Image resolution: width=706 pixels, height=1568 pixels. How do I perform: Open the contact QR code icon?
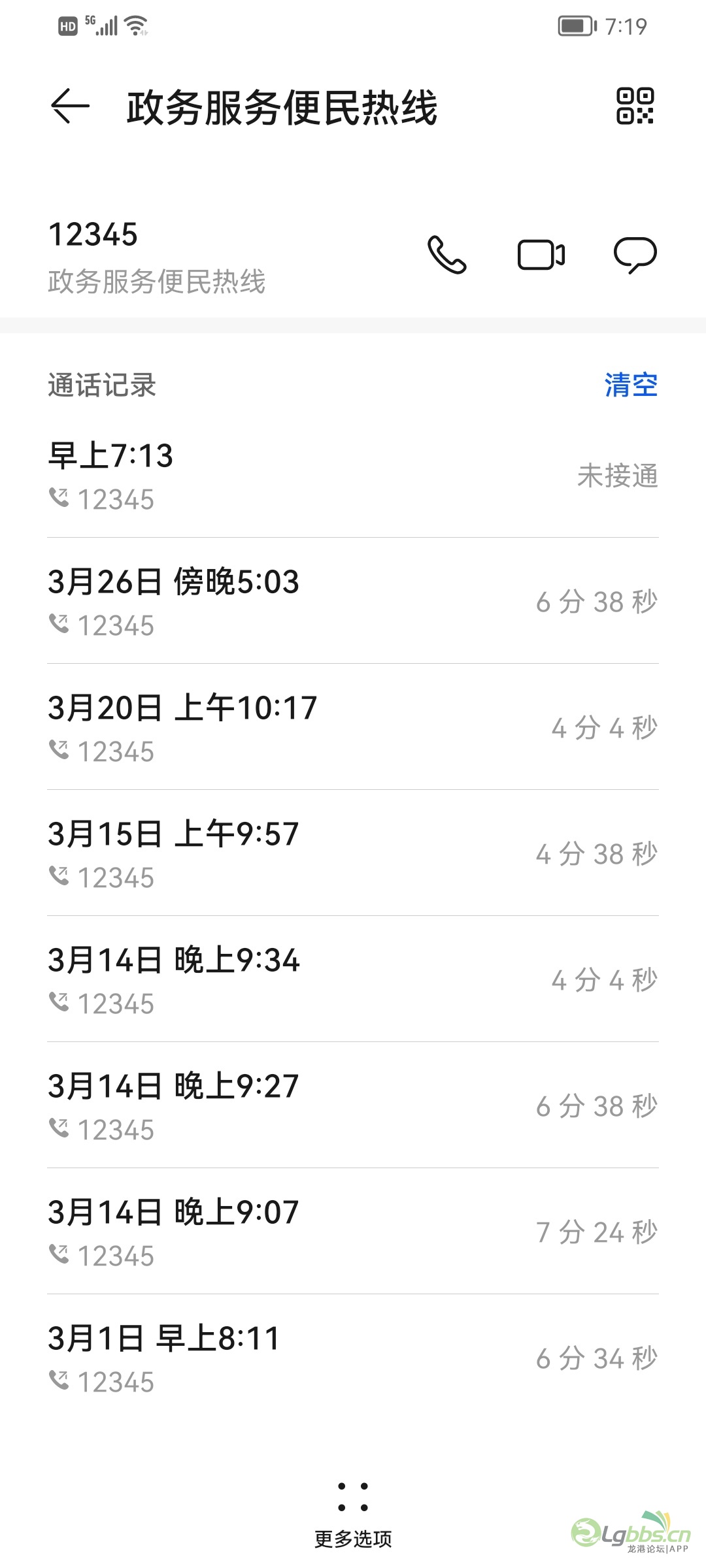tap(635, 106)
